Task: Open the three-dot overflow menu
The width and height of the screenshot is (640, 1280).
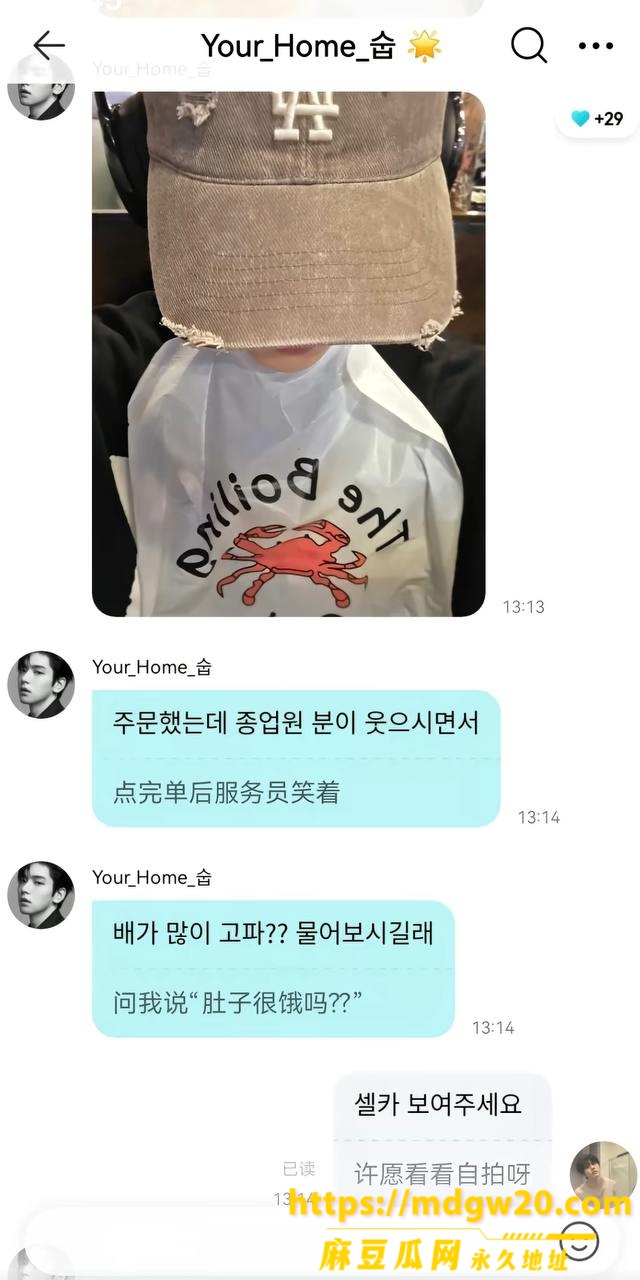Action: pyautogui.click(x=596, y=46)
